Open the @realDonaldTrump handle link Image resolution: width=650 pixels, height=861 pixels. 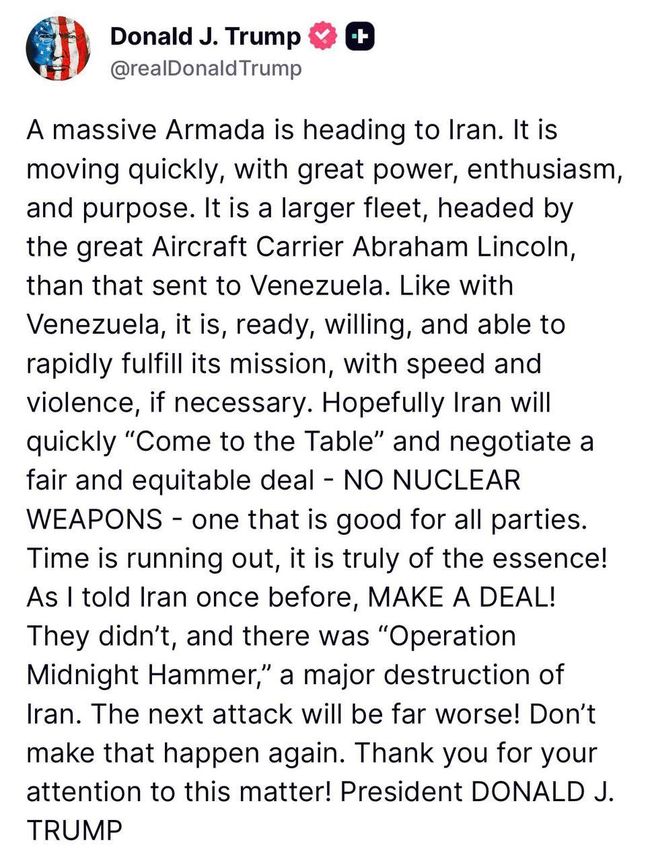203,70
